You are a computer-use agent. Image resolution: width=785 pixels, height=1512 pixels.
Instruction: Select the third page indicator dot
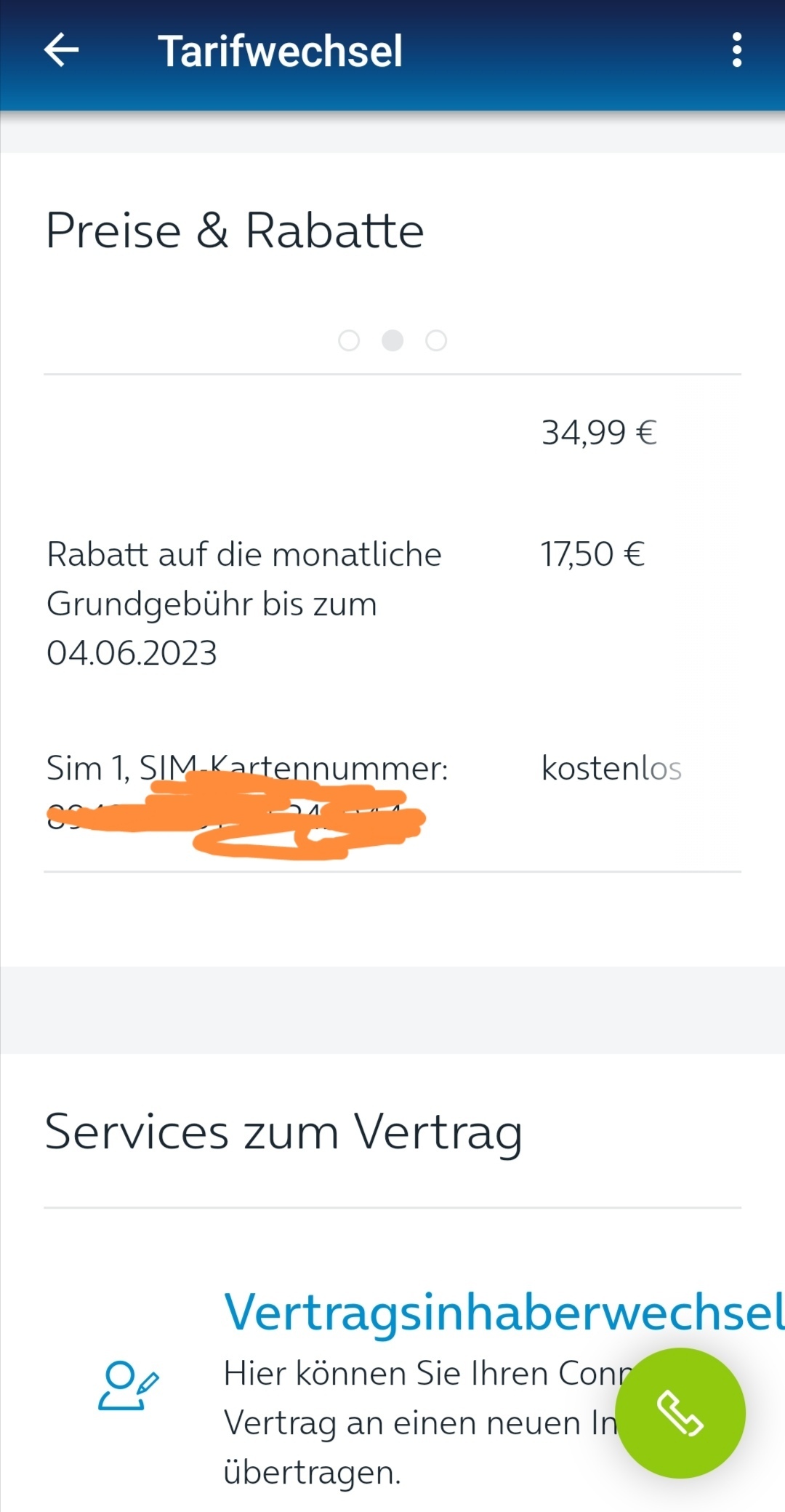[x=436, y=340]
